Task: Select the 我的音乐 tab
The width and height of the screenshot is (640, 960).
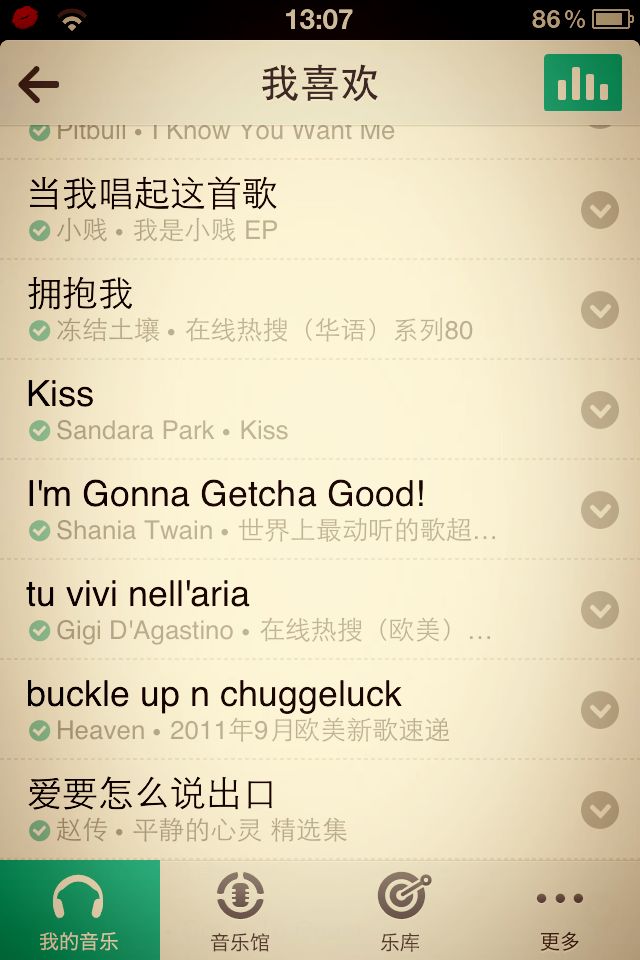Action: click(x=80, y=910)
